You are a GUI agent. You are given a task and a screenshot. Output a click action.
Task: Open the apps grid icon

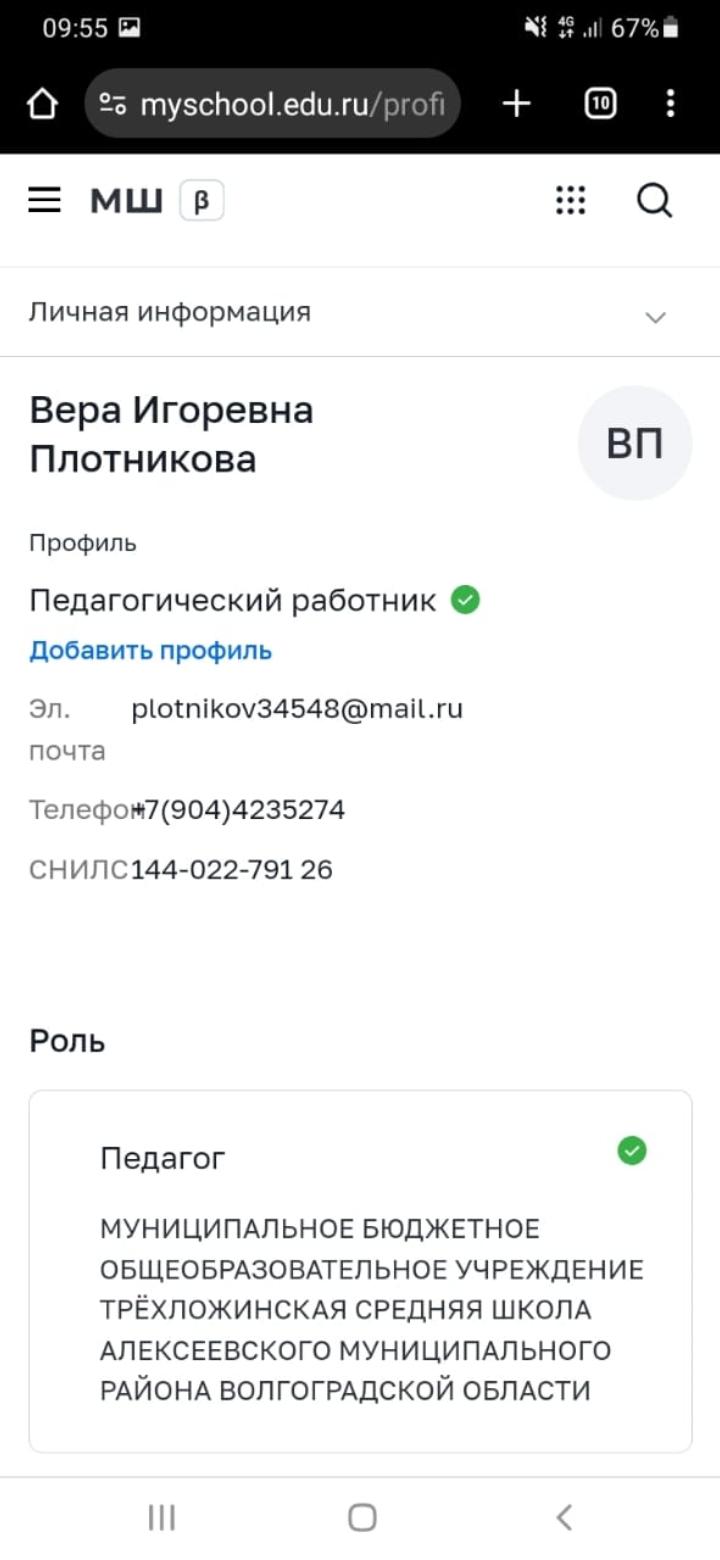coord(570,201)
